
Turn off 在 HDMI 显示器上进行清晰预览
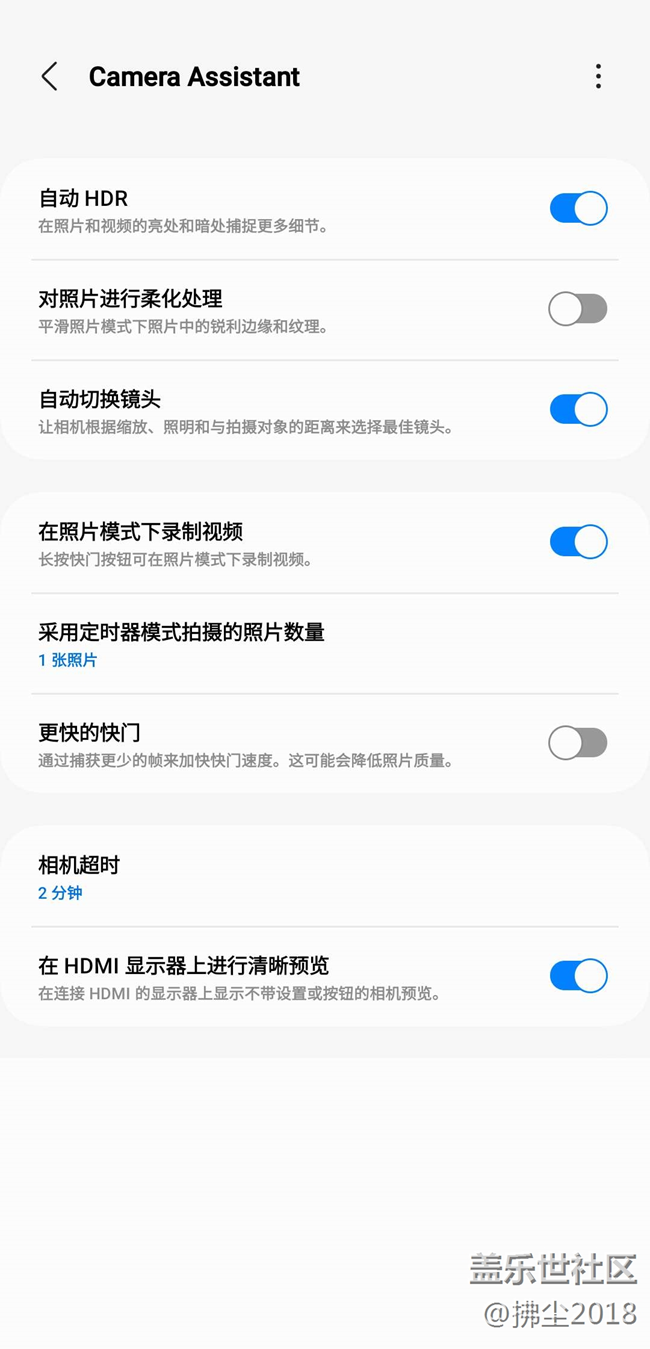pyautogui.click(x=578, y=976)
